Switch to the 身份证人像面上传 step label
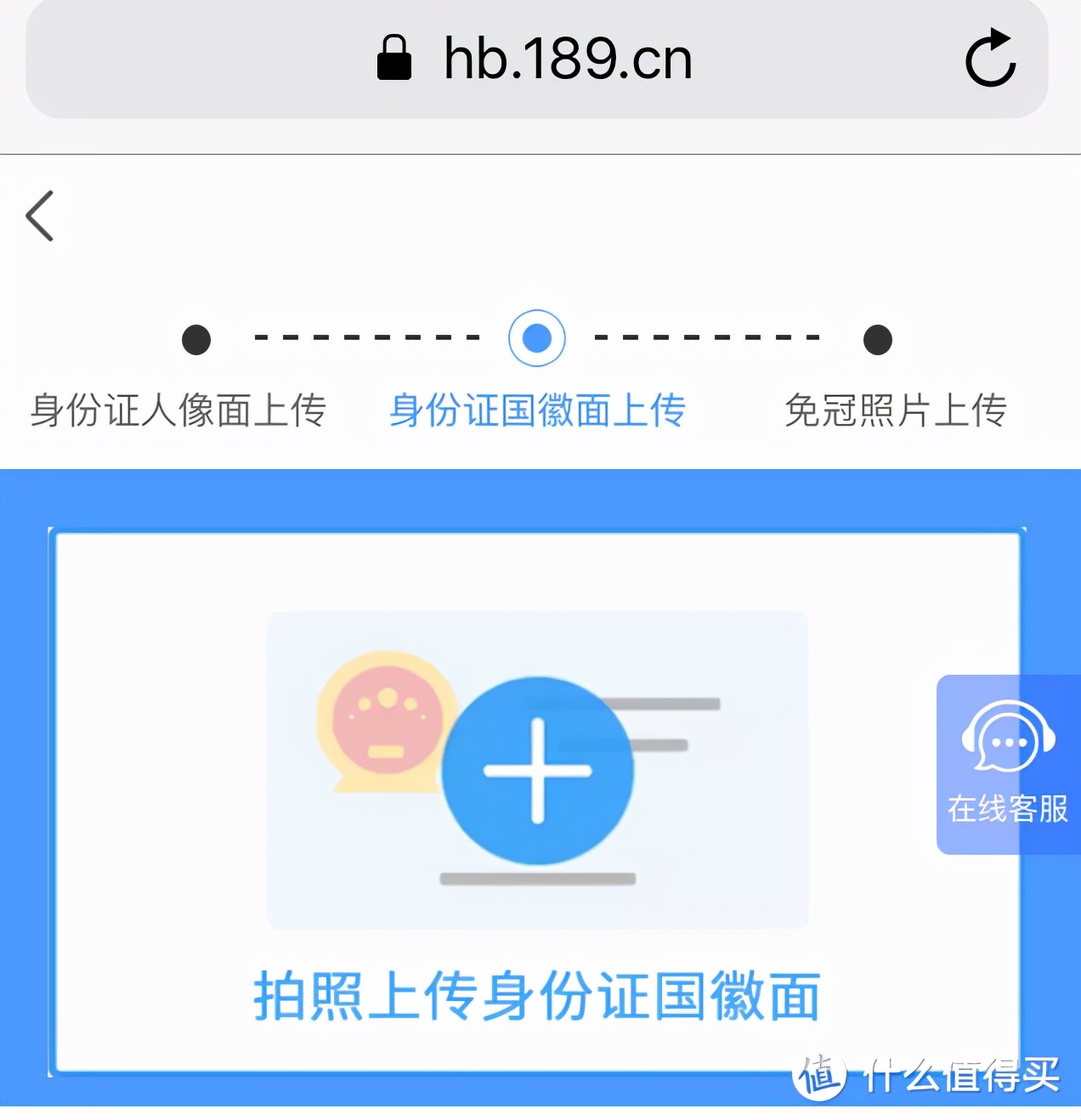 pyautogui.click(x=178, y=410)
